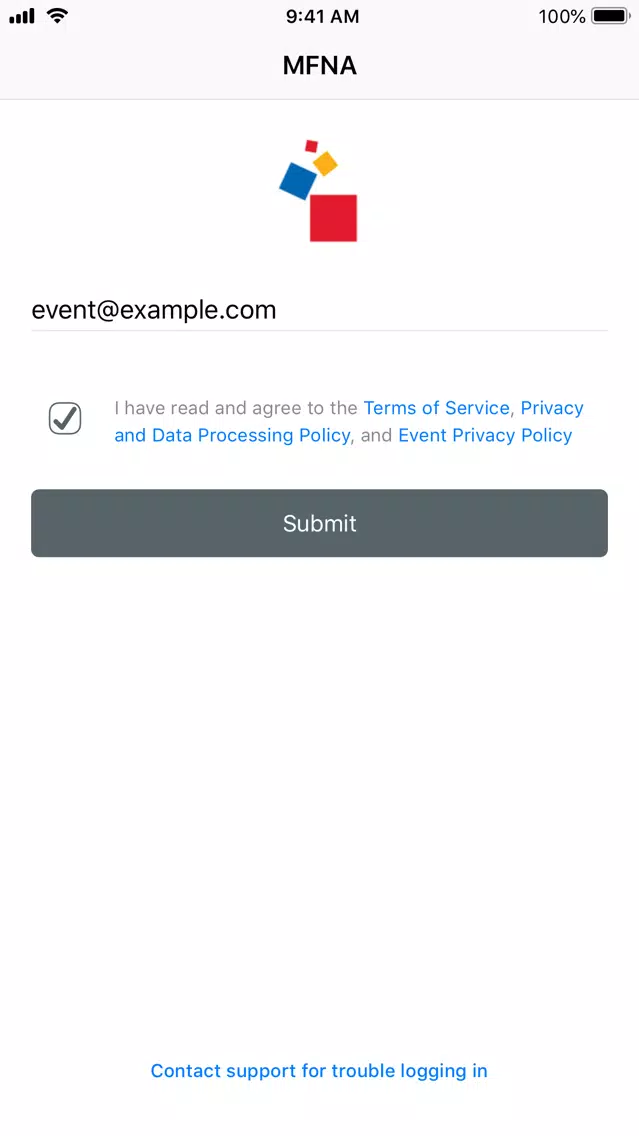The height and width of the screenshot is (1136, 639).
Task: Submit the email address
Action: point(319,523)
